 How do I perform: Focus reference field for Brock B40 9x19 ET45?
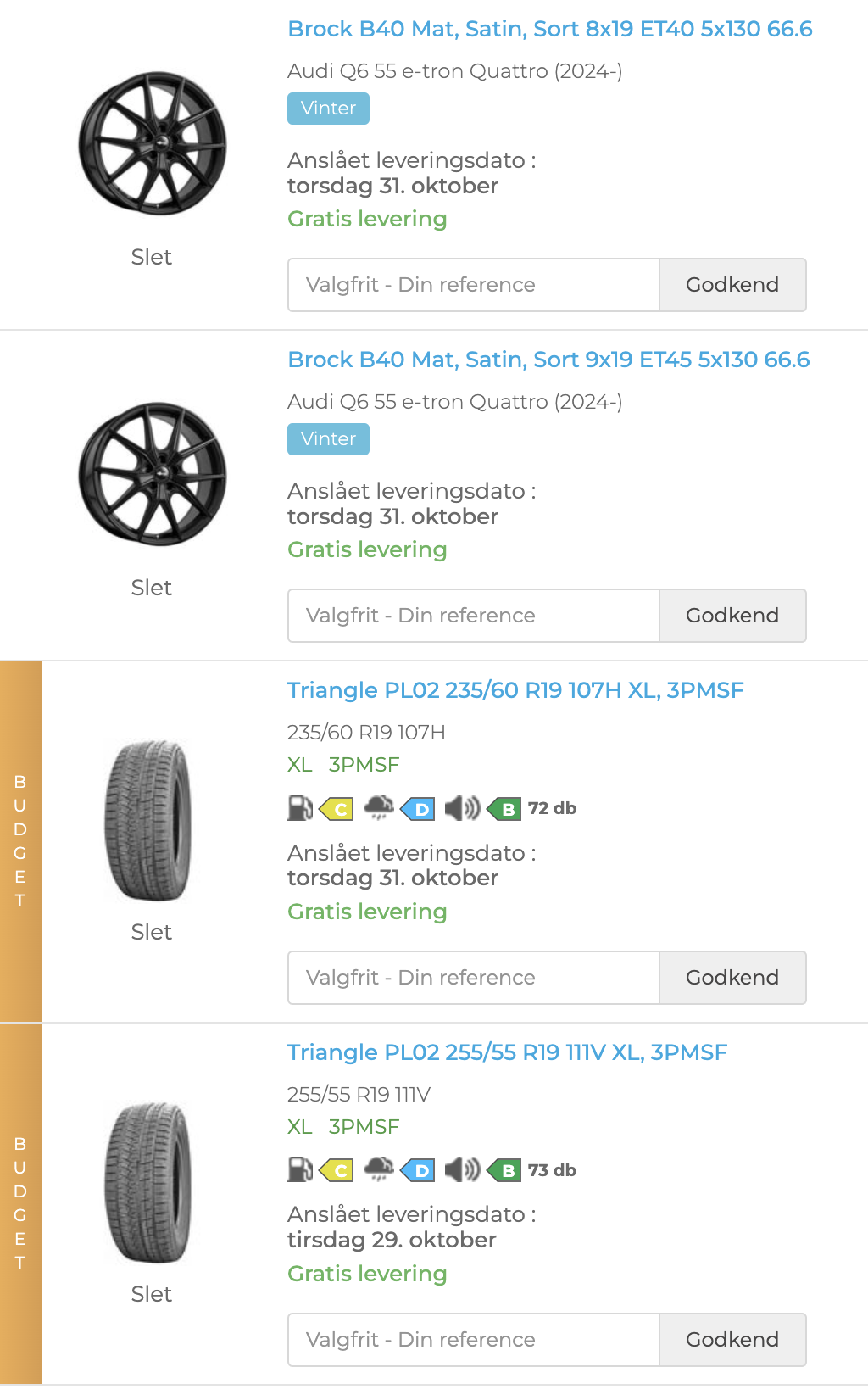pyautogui.click(x=473, y=616)
